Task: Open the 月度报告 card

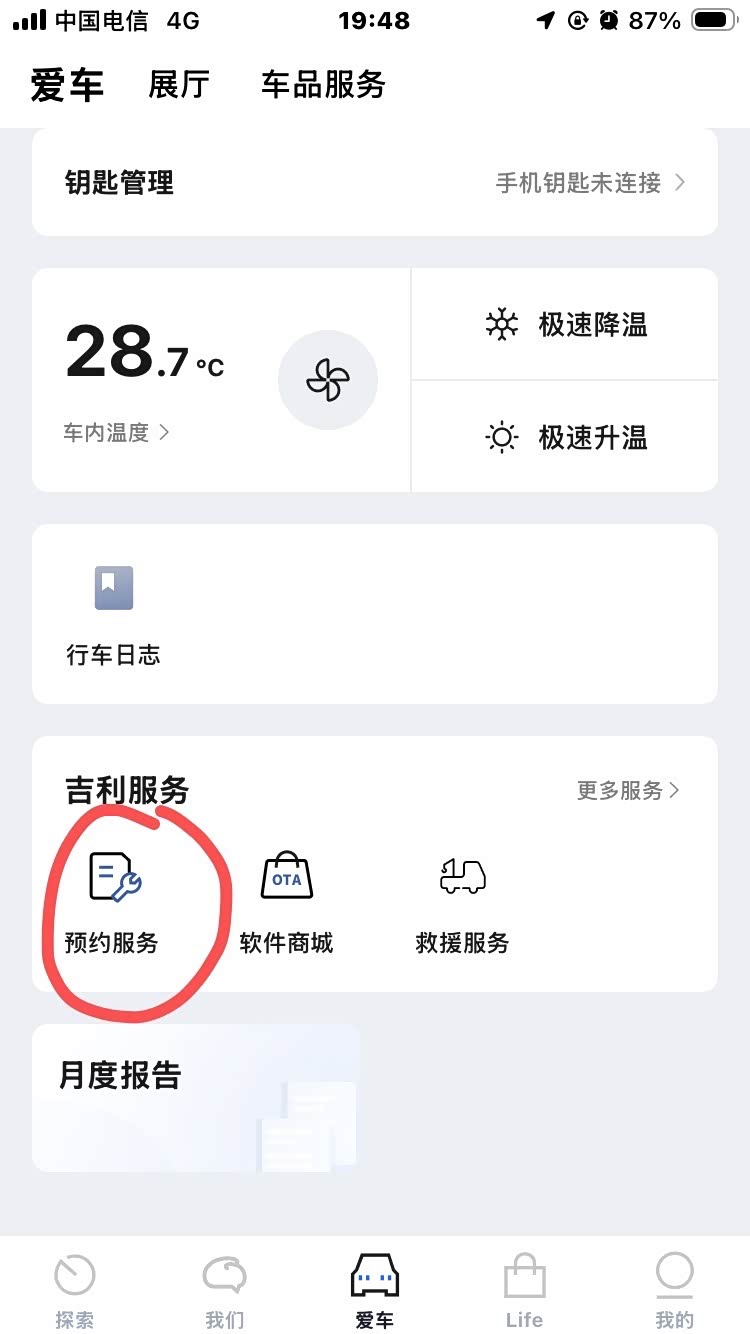Action: coord(196,1097)
